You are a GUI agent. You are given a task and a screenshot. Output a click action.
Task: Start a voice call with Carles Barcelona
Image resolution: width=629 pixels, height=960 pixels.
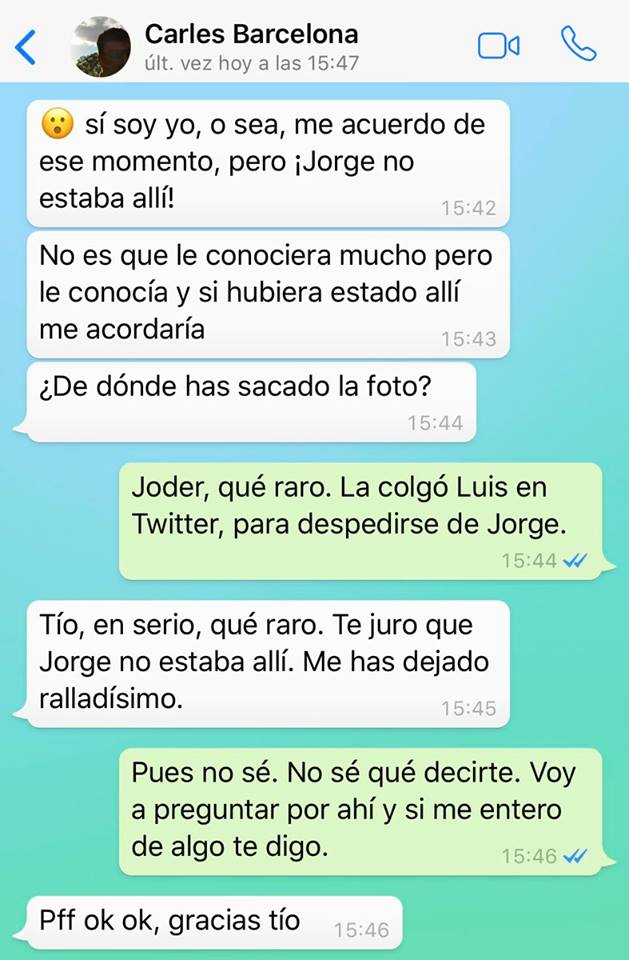578,45
